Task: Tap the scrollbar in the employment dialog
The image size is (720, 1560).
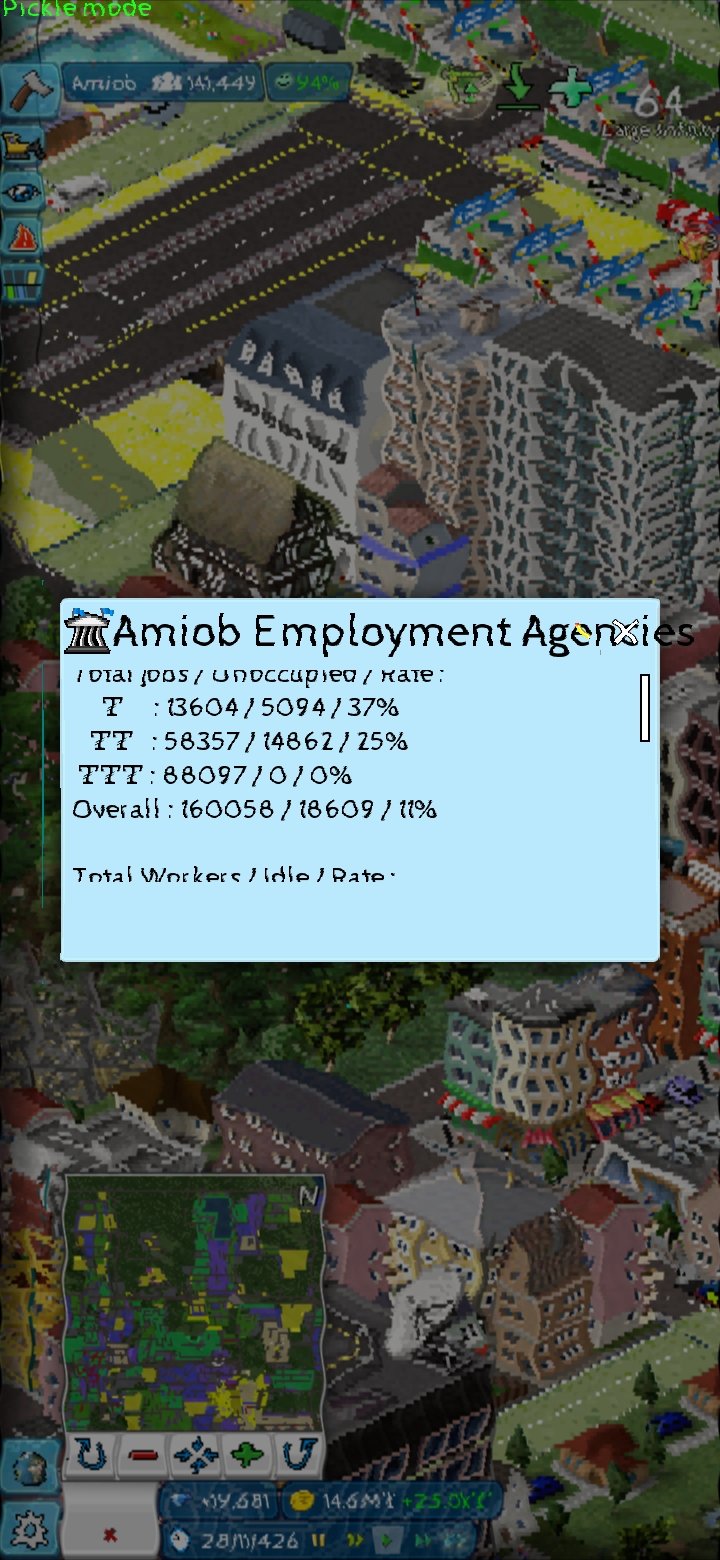Action: [645, 707]
